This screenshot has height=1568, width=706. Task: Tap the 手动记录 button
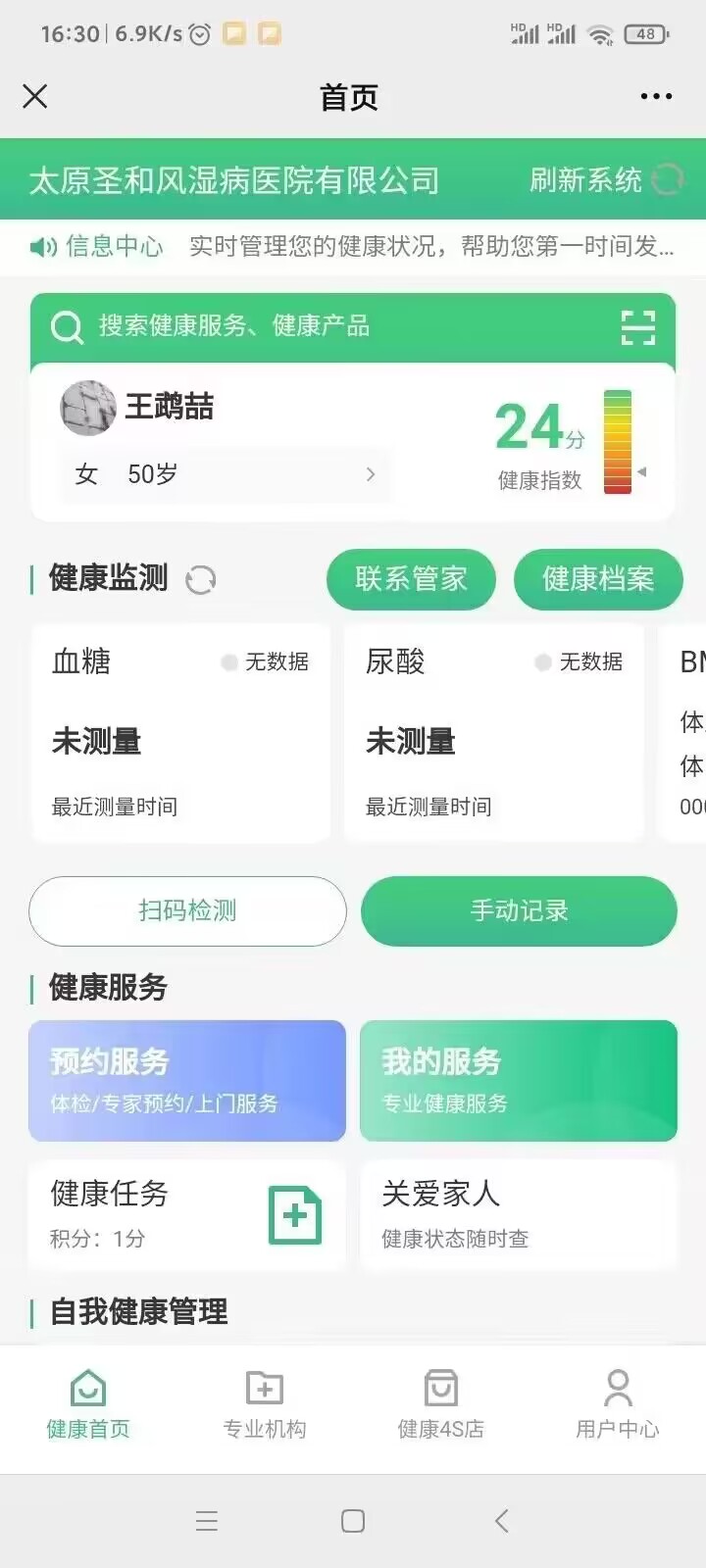coord(519,911)
